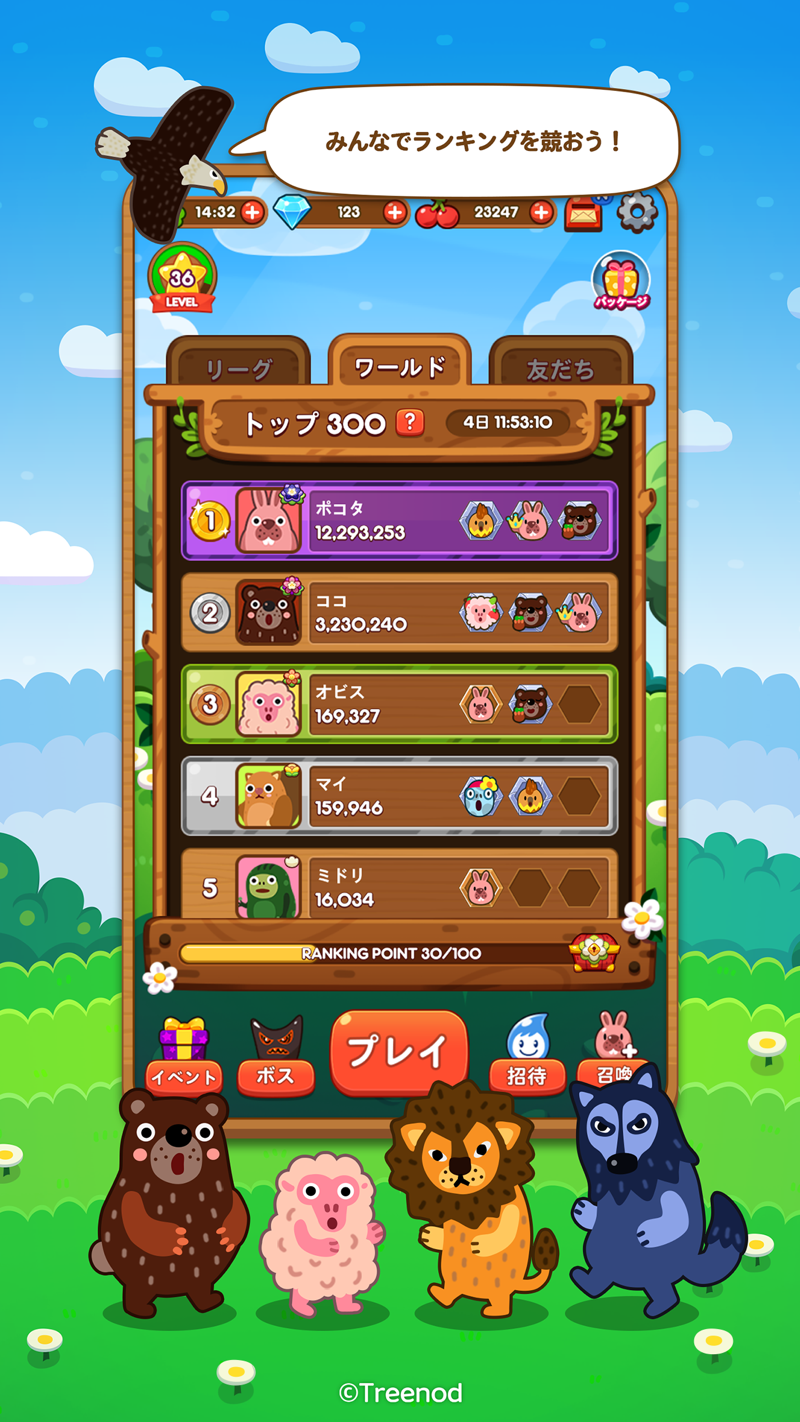The width and height of the screenshot is (800, 1422).
Task: Open the settings gear menu
Action: pos(634,211)
